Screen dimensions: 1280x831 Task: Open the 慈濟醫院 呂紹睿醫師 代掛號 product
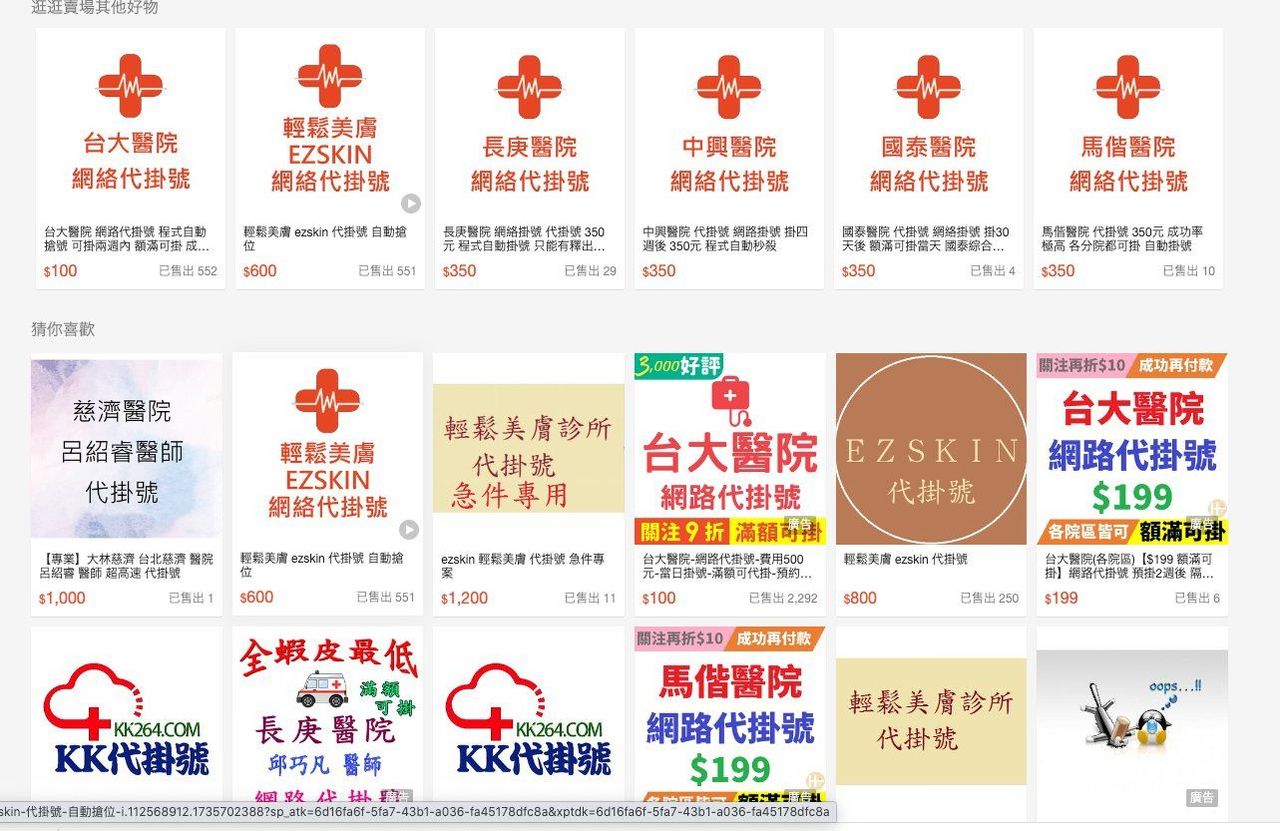127,450
